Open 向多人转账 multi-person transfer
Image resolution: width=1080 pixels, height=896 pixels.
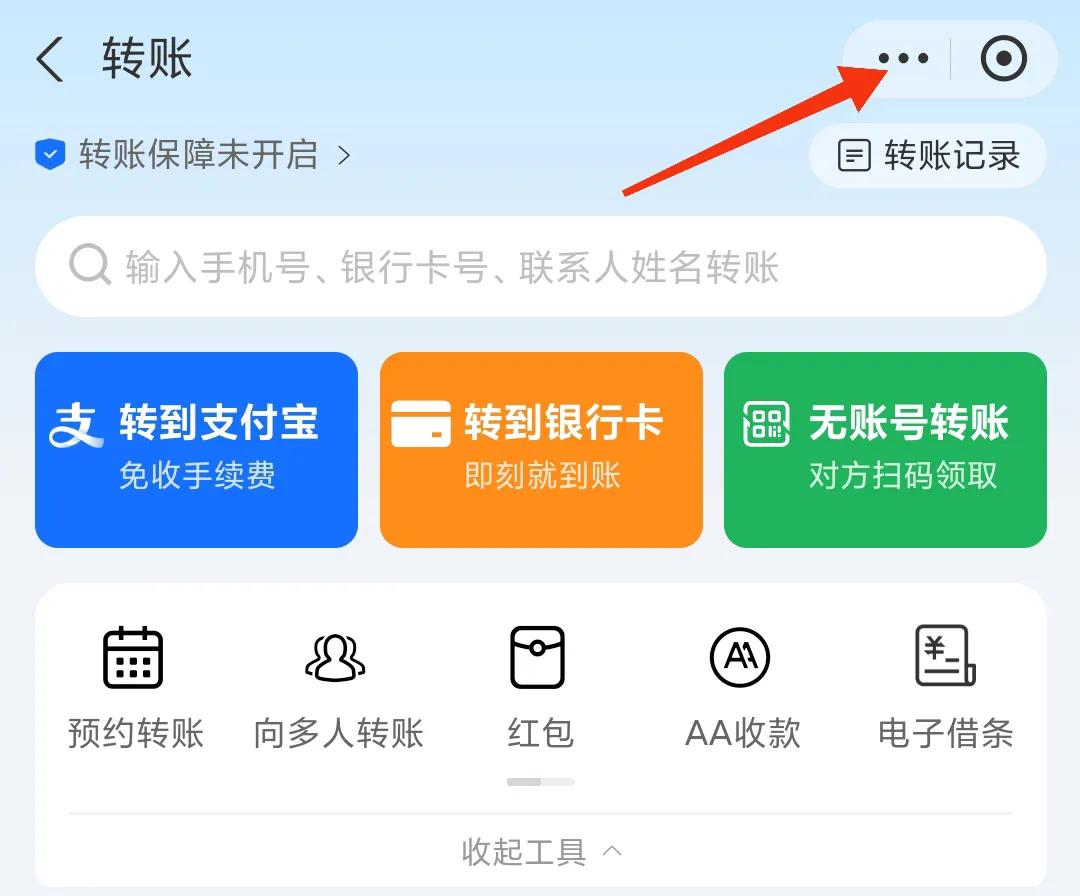[x=338, y=687]
